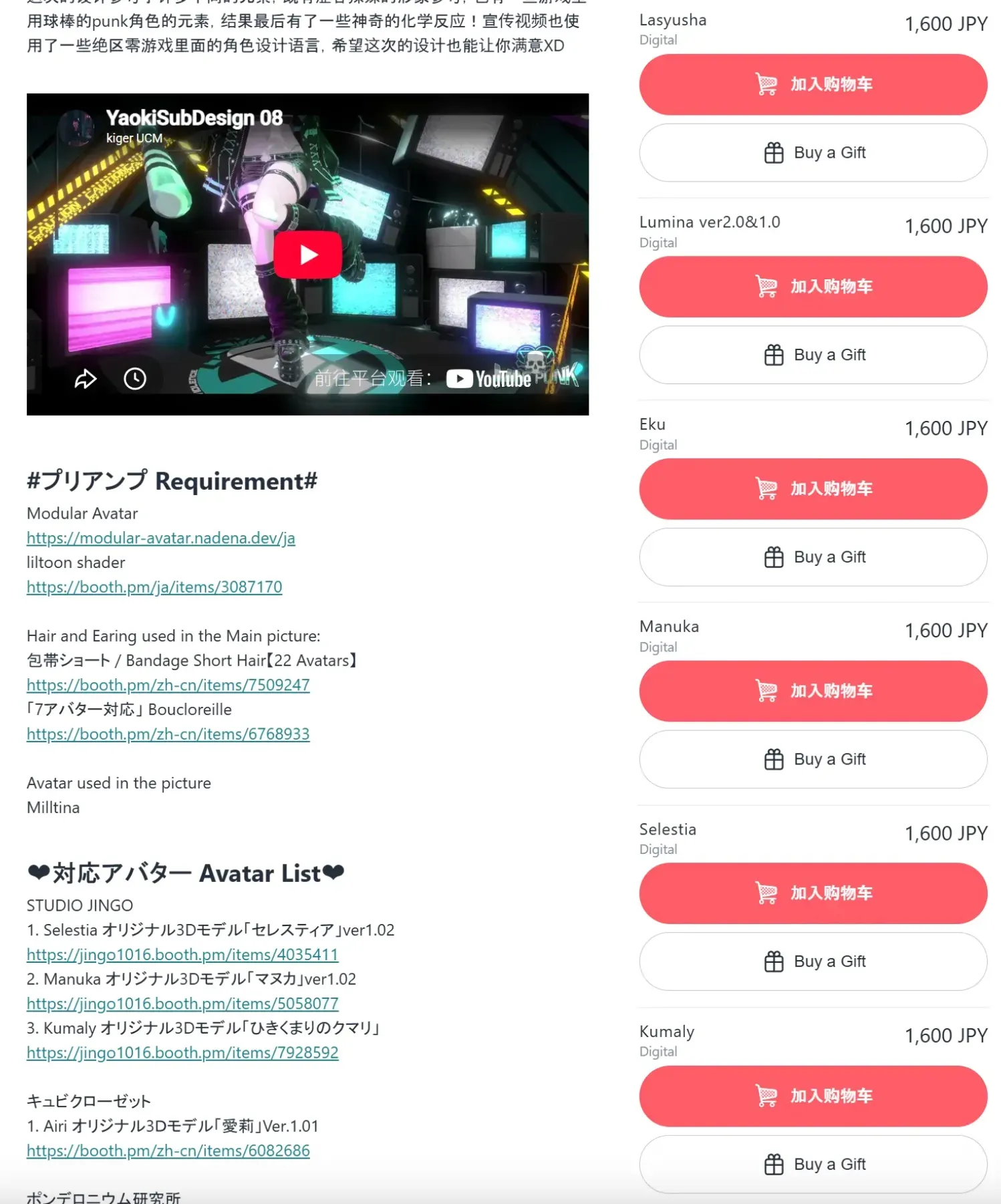Image resolution: width=1001 pixels, height=1204 pixels.
Task: Add Eku version to cart
Action: coord(813,488)
